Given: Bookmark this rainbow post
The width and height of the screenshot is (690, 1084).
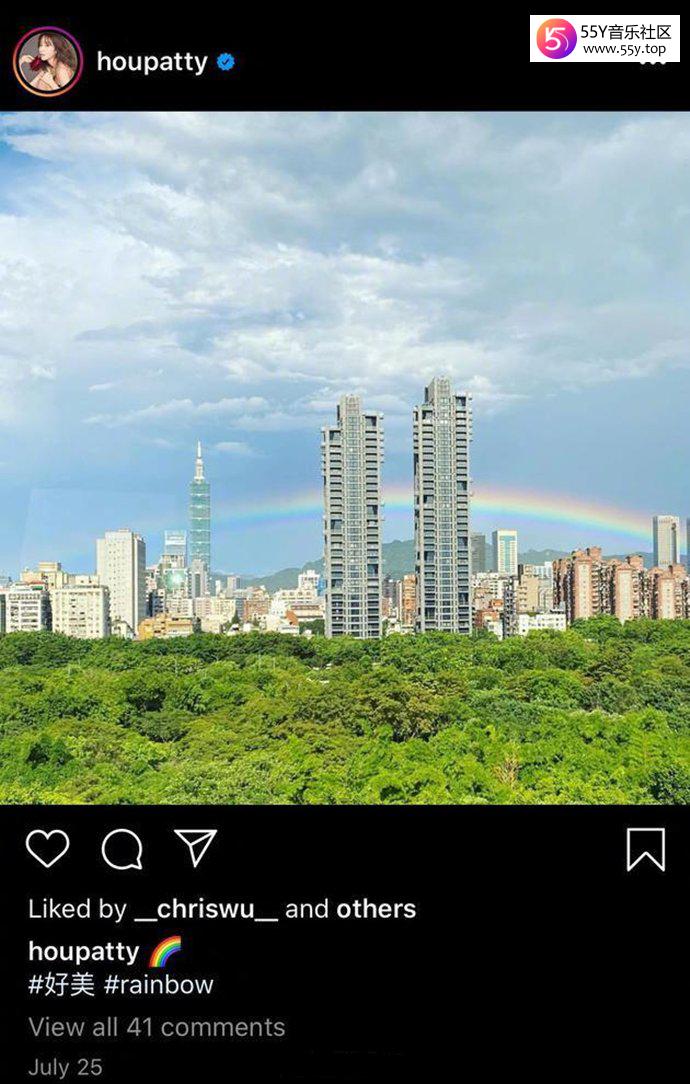Looking at the screenshot, I should (645, 849).
